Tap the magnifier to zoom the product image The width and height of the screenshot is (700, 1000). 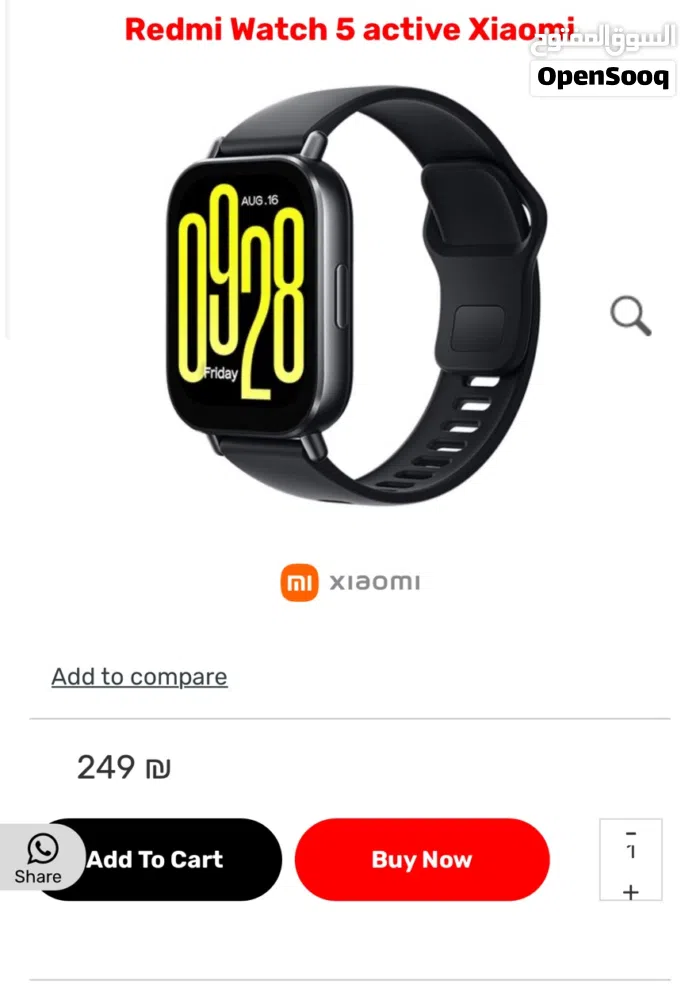631,316
